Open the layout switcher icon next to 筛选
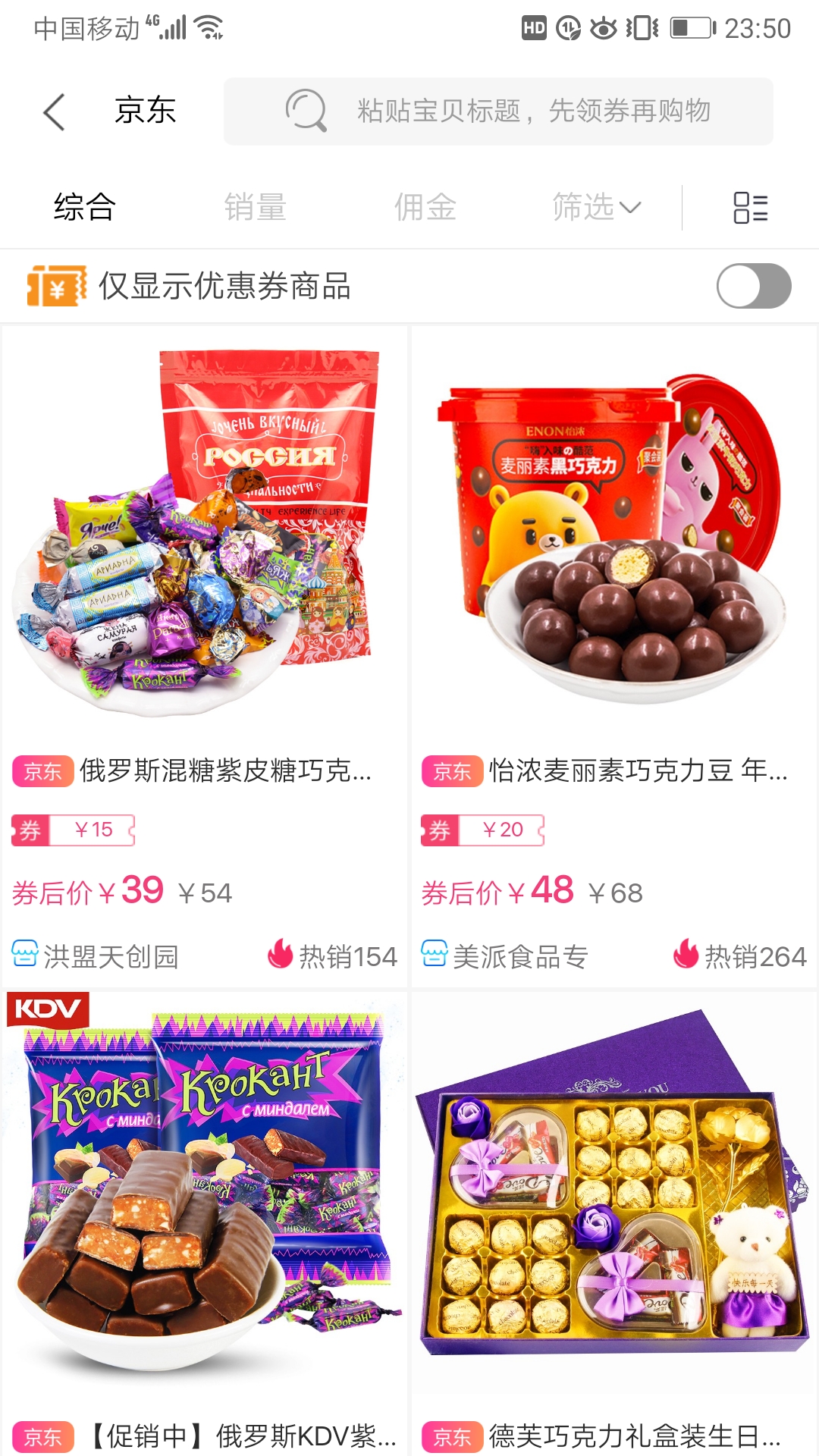819x1456 pixels. [x=749, y=206]
